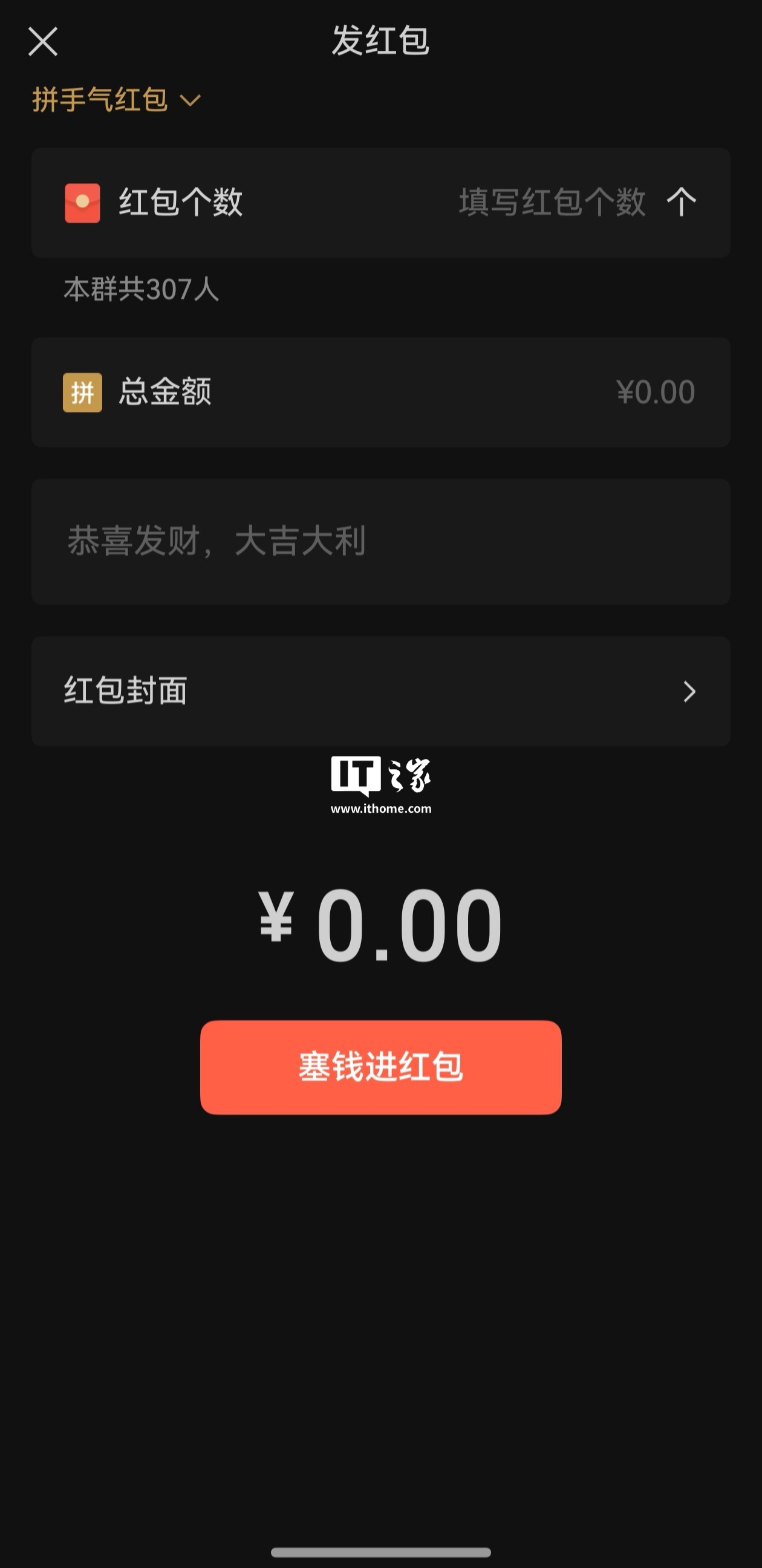Tap the home indicator bar at the bottom

point(381,1551)
